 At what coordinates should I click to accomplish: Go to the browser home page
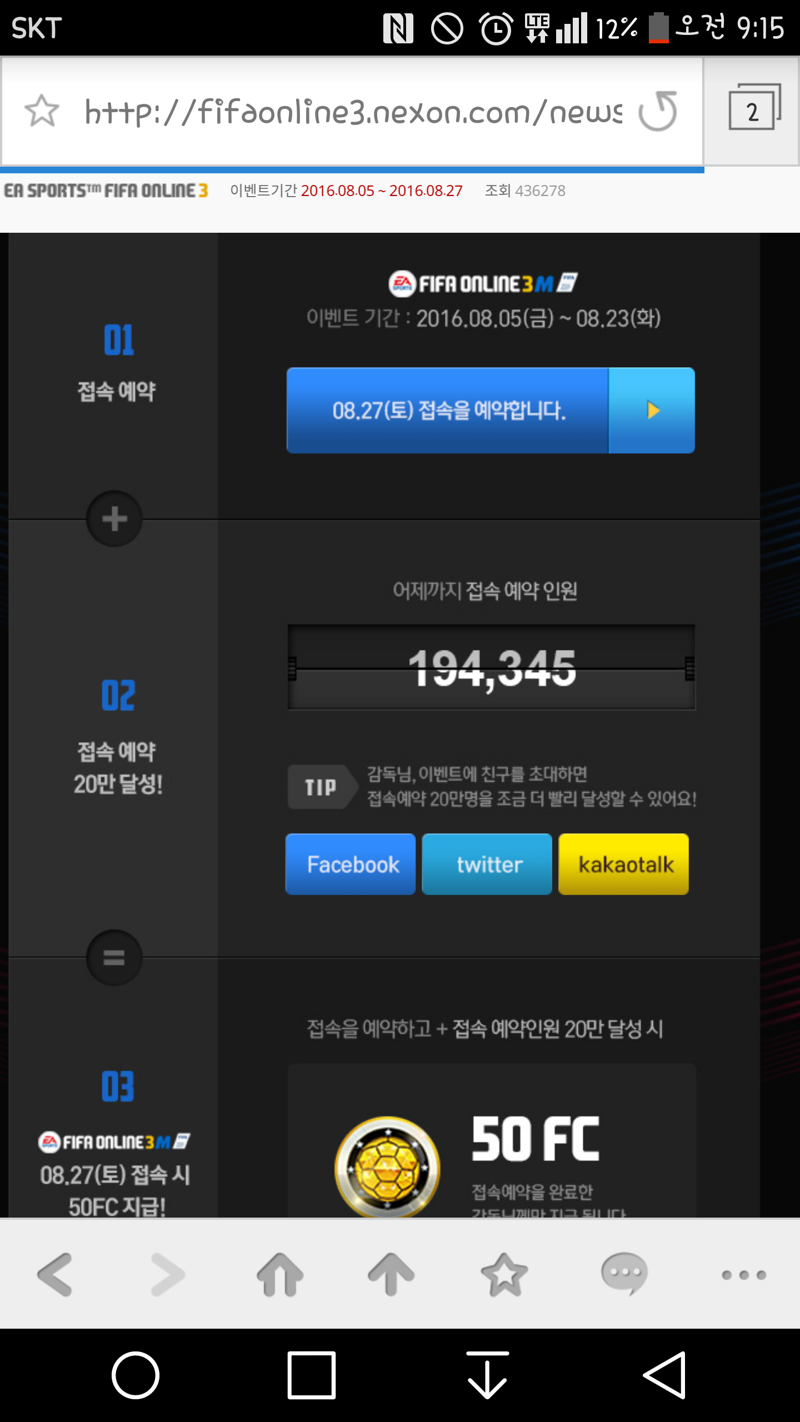coord(280,1274)
